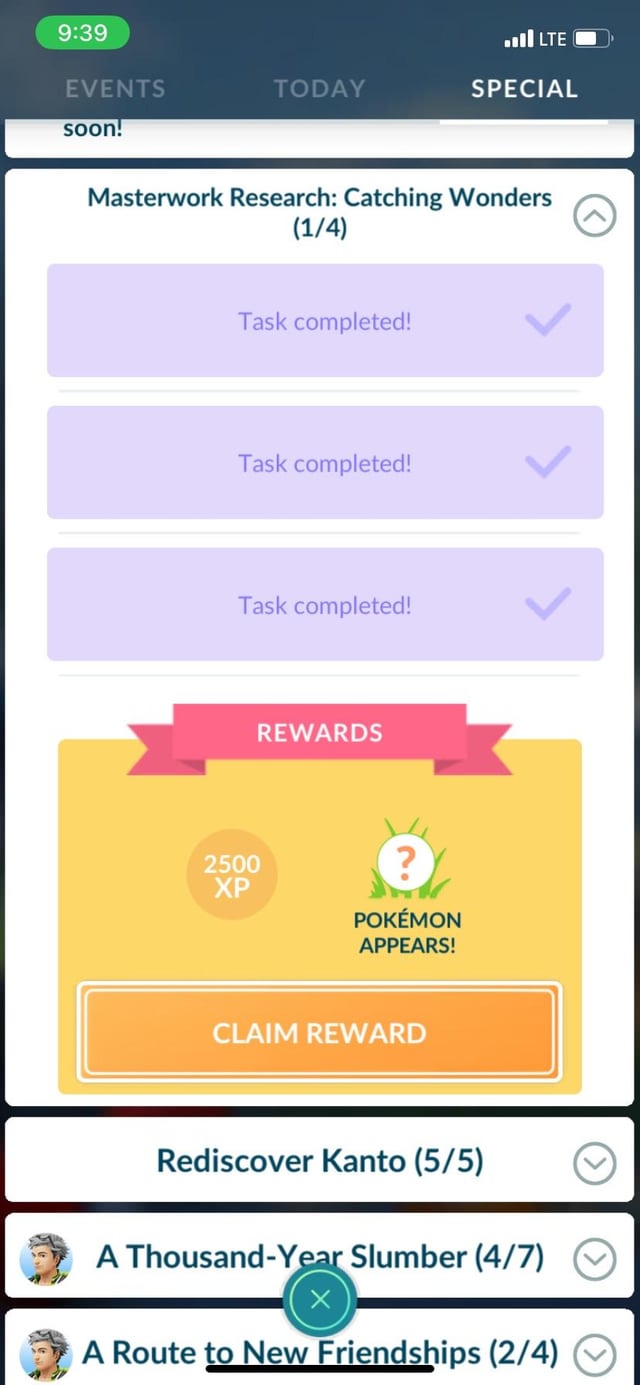The width and height of the screenshot is (640, 1385).
Task: Claim the 2500 XP research reward
Action: coord(319,1033)
